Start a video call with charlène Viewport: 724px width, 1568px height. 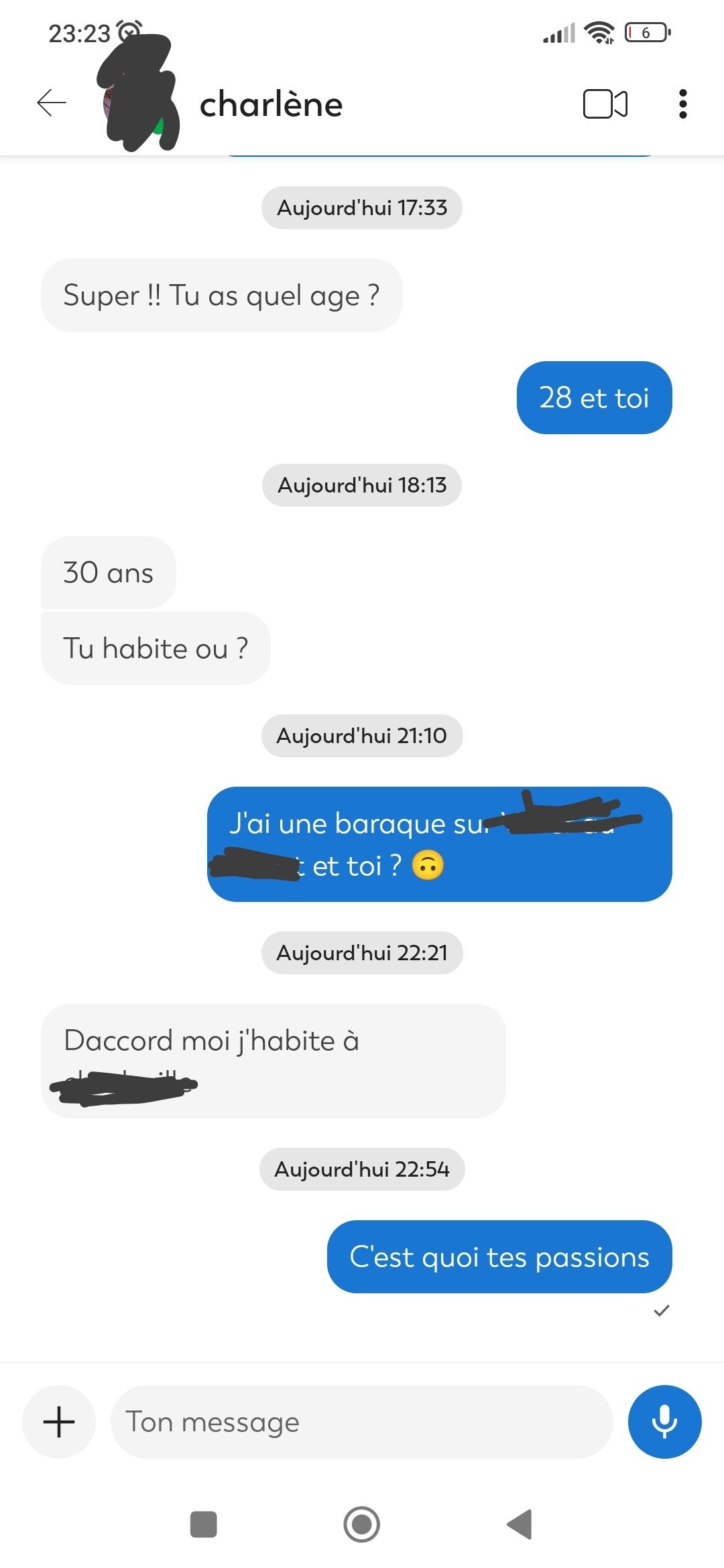point(605,104)
